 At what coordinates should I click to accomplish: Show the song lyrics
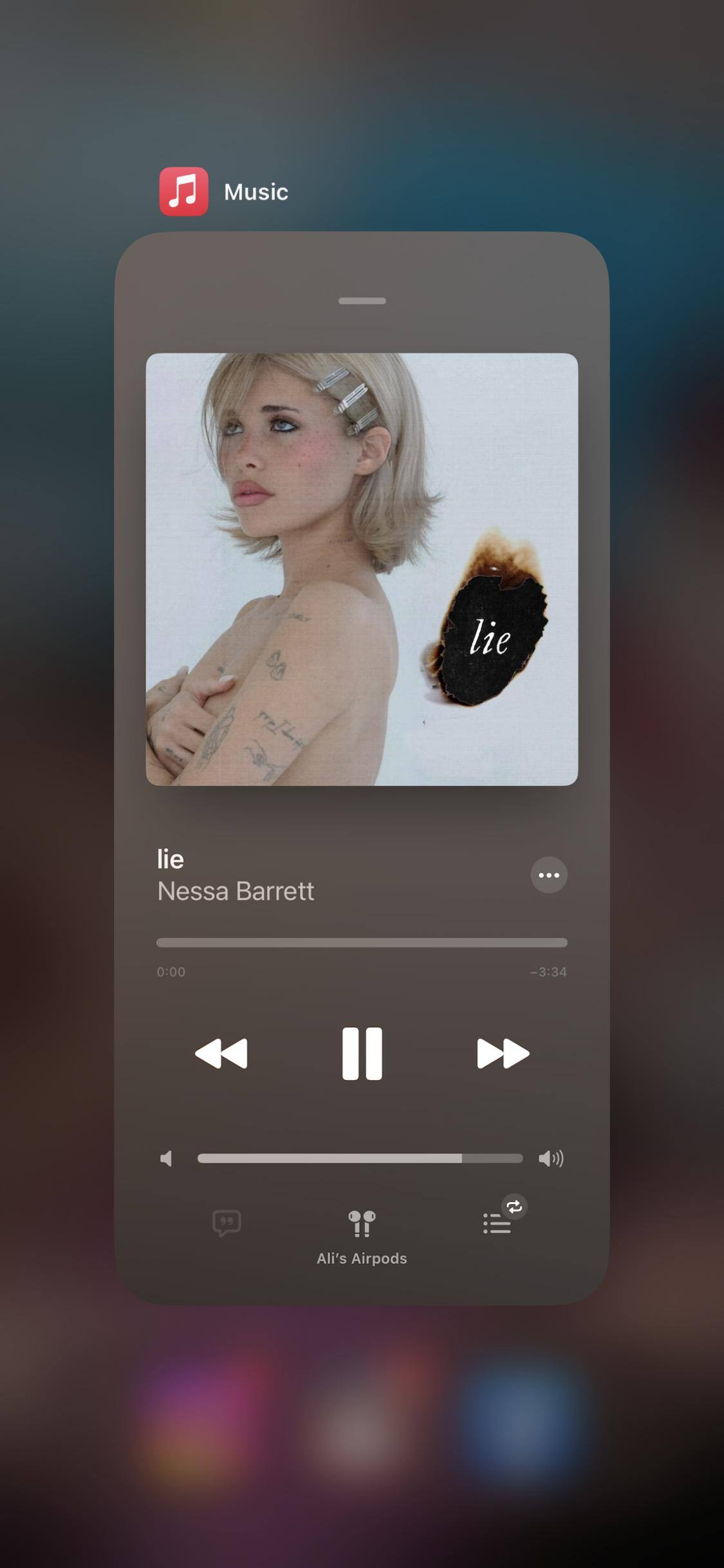(x=227, y=1222)
